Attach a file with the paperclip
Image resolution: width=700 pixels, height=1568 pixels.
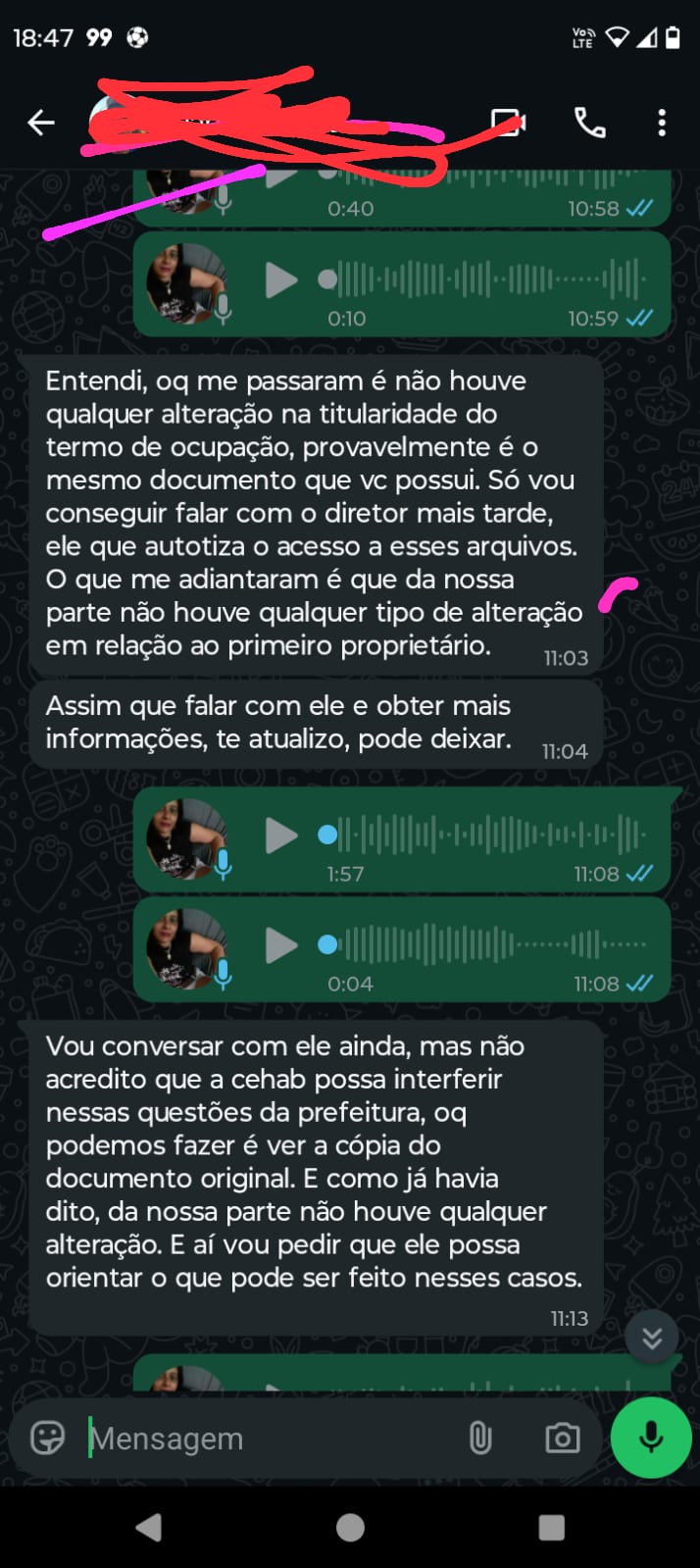pos(479,1439)
